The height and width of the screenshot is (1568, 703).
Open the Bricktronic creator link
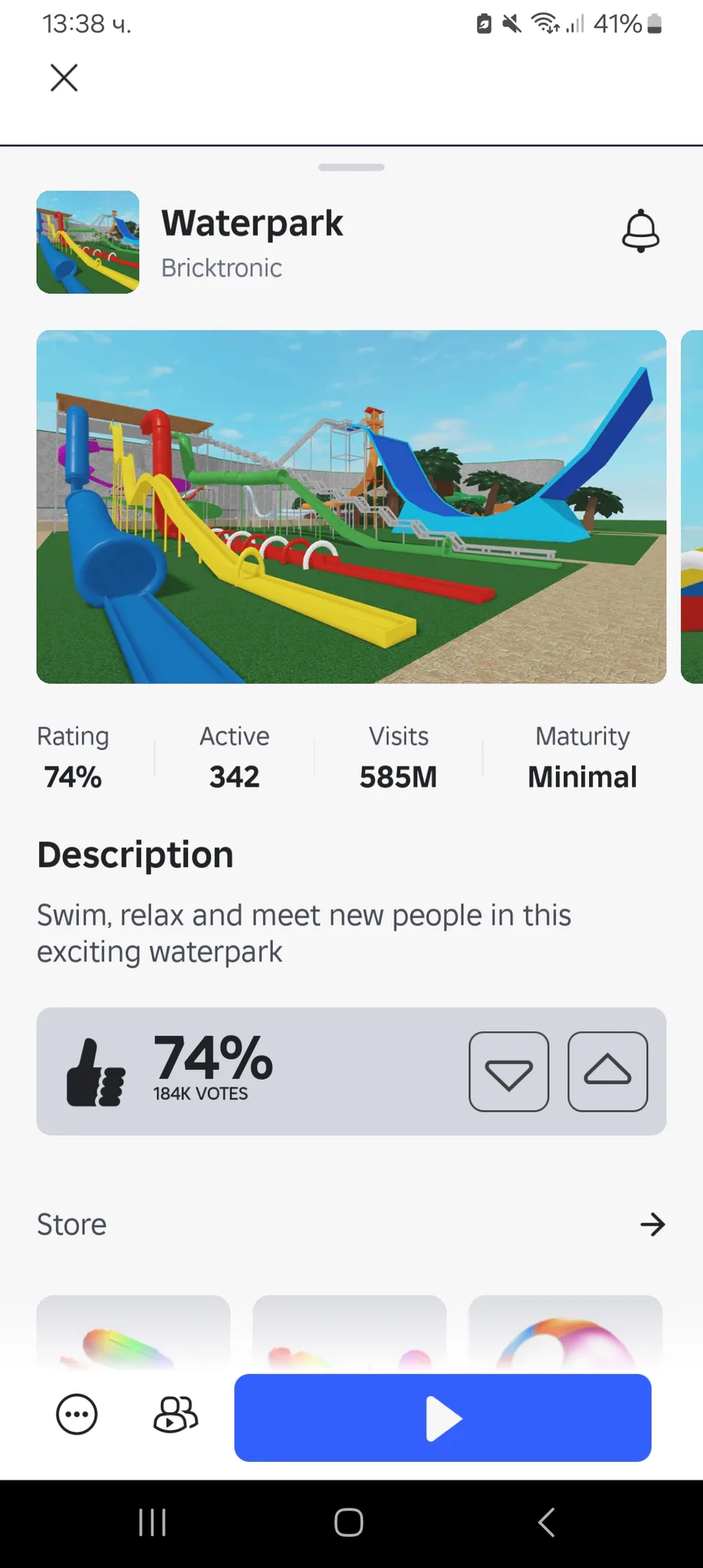(x=222, y=268)
